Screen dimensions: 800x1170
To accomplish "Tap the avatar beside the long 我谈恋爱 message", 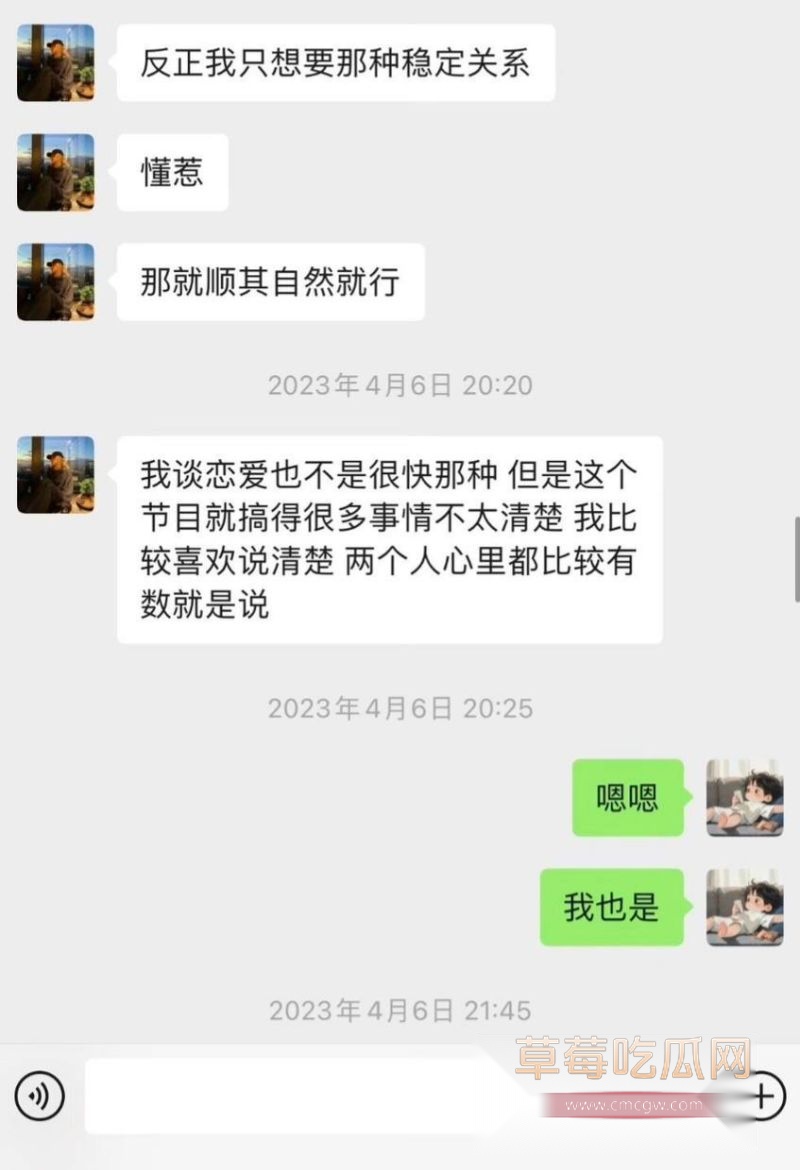I will pos(55,475).
